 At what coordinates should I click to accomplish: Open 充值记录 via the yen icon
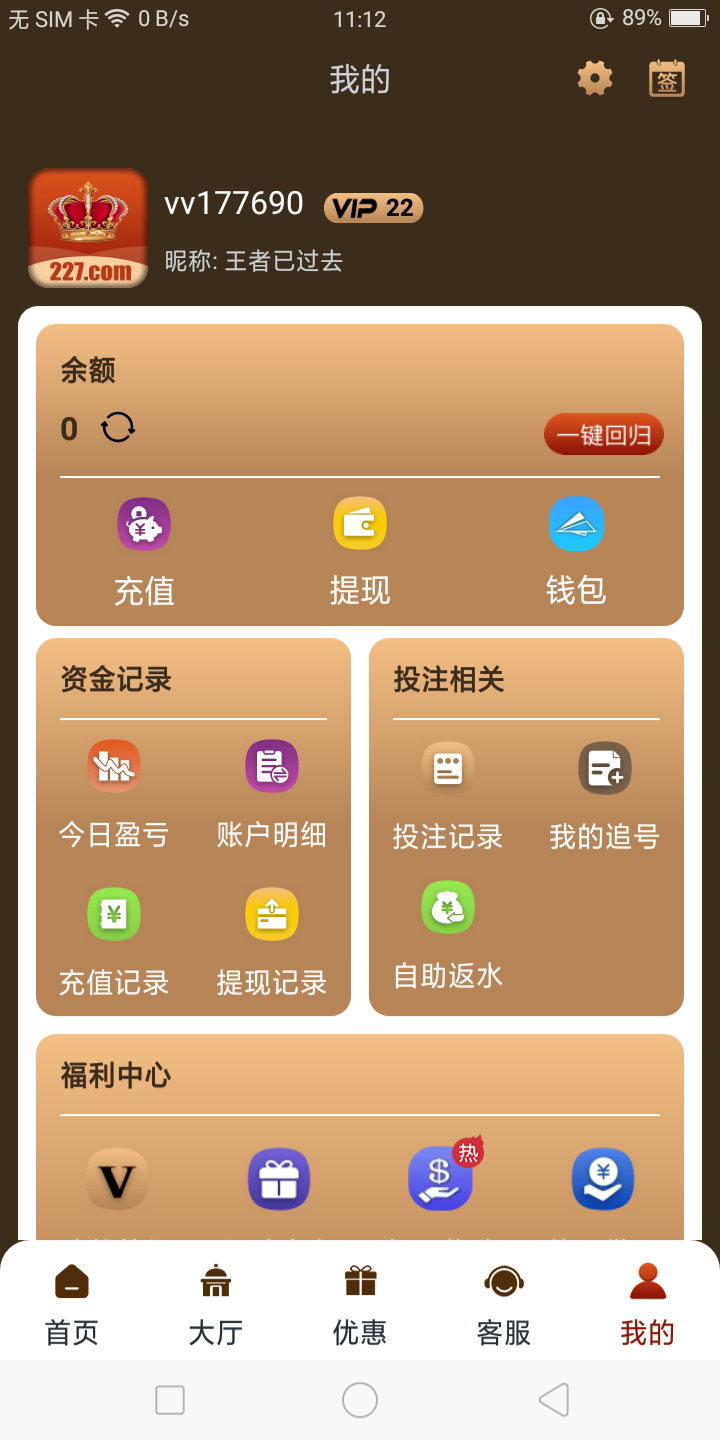pyautogui.click(x=114, y=913)
